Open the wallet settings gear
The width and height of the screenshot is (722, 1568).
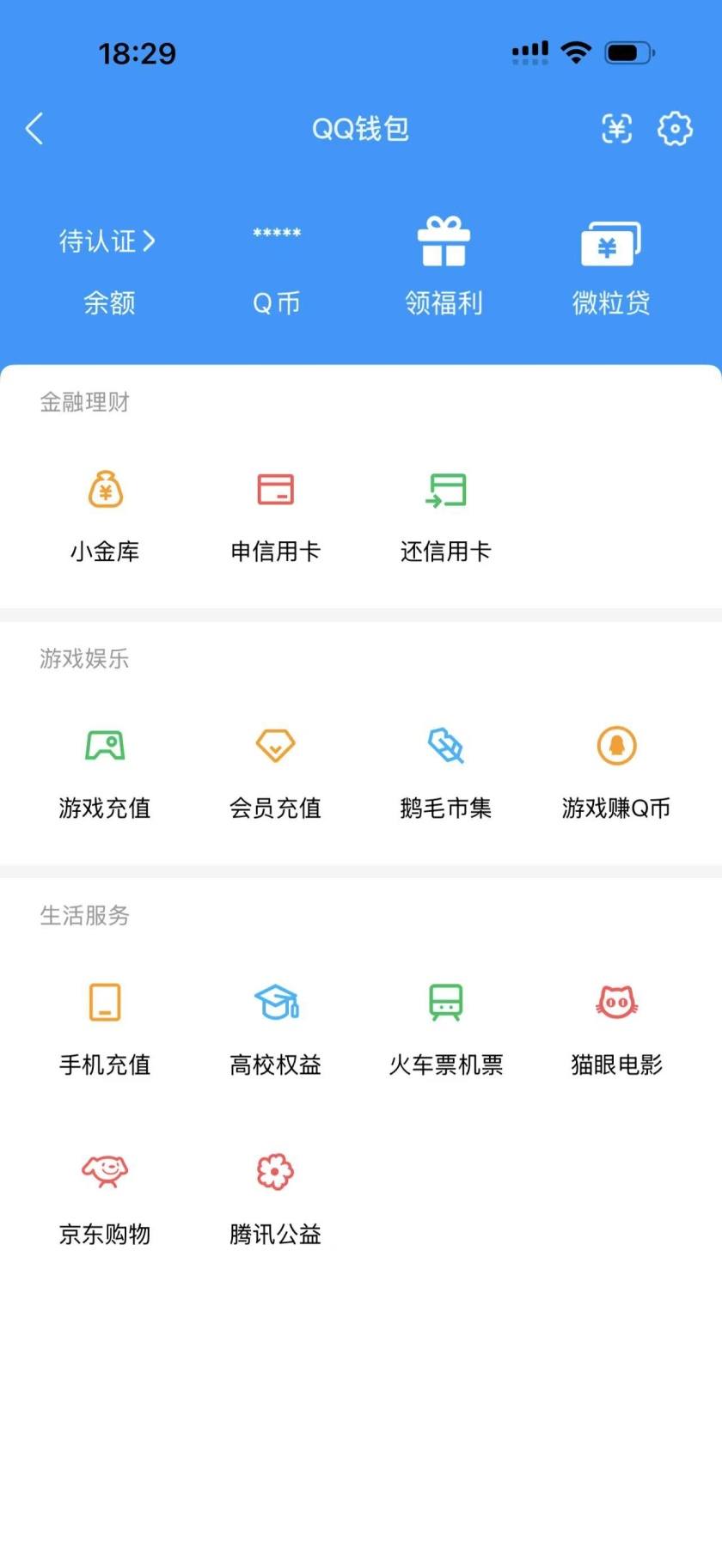(x=675, y=128)
